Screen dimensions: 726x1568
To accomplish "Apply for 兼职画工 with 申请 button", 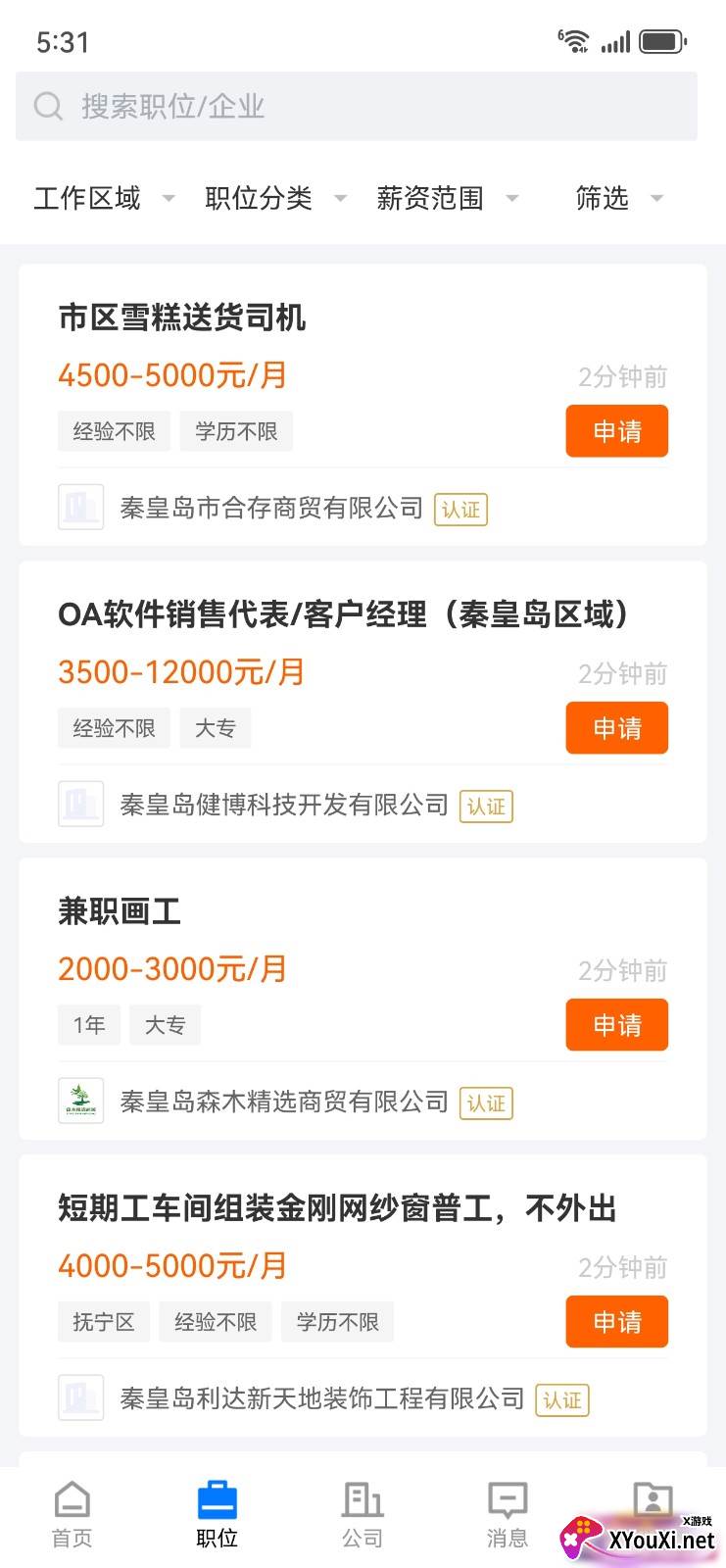I will [x=616, y=1025].
